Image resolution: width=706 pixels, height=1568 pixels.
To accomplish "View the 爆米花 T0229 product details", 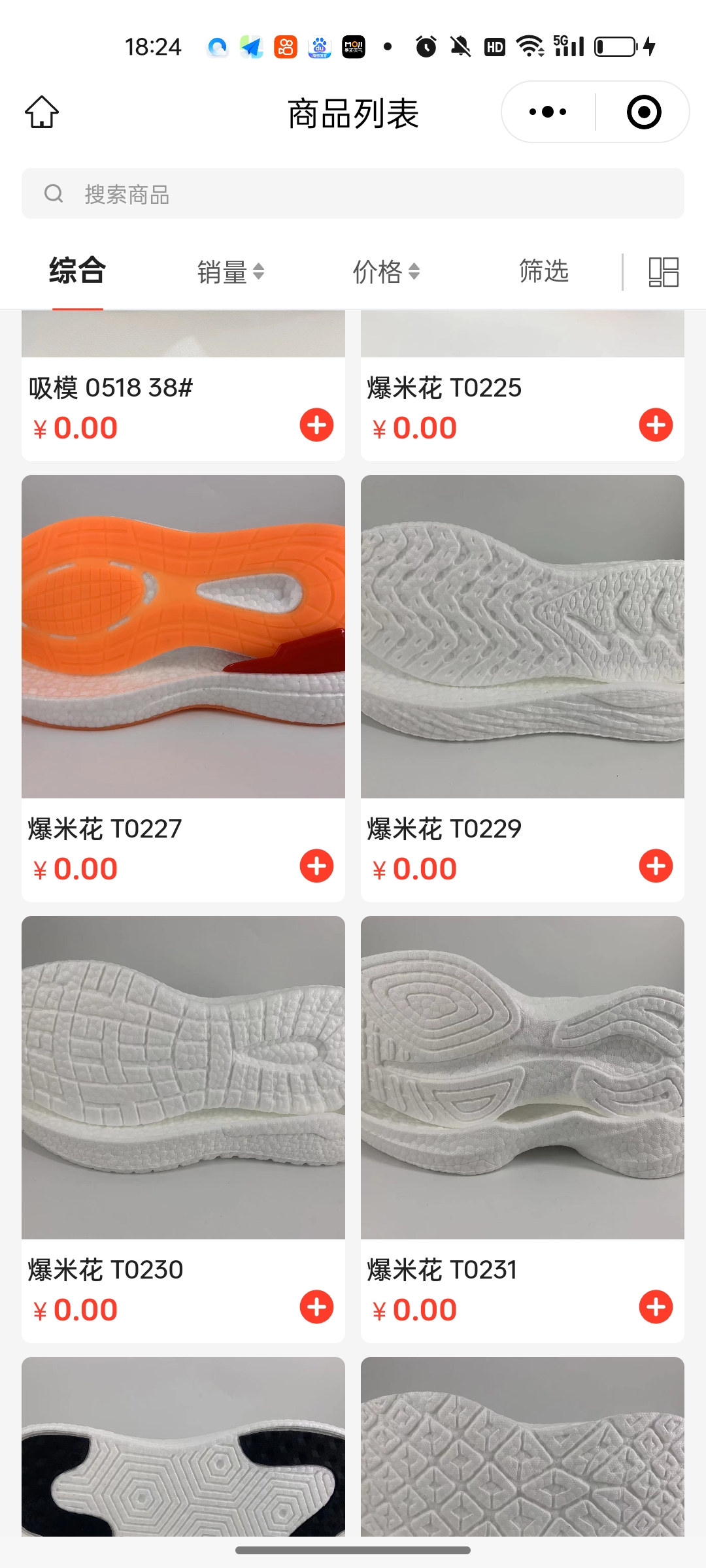I will [522, 637].
